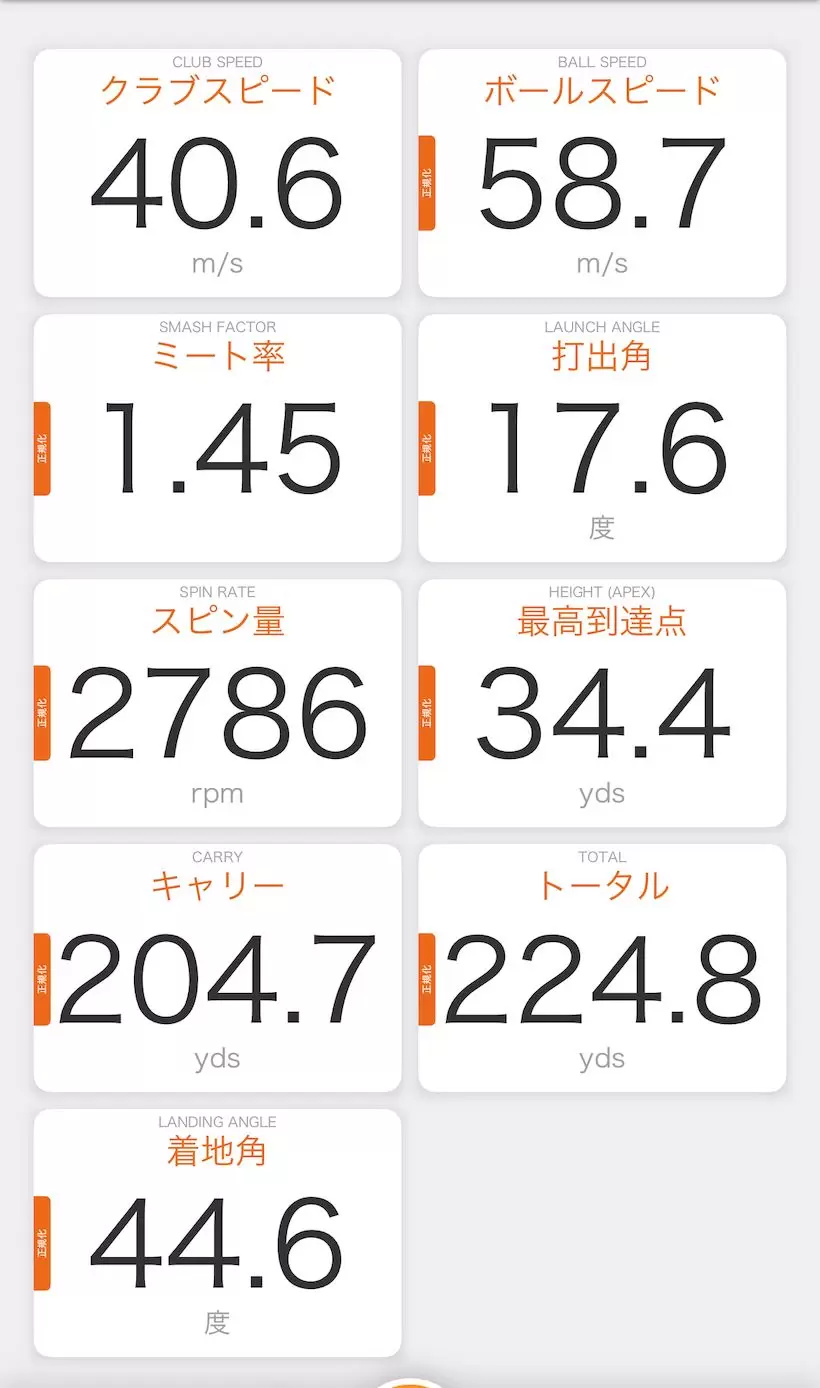Screen dimensions: 820x1388
Task: Tap the 着地角 (Landing Angle) card
Action: [217, 1232]
